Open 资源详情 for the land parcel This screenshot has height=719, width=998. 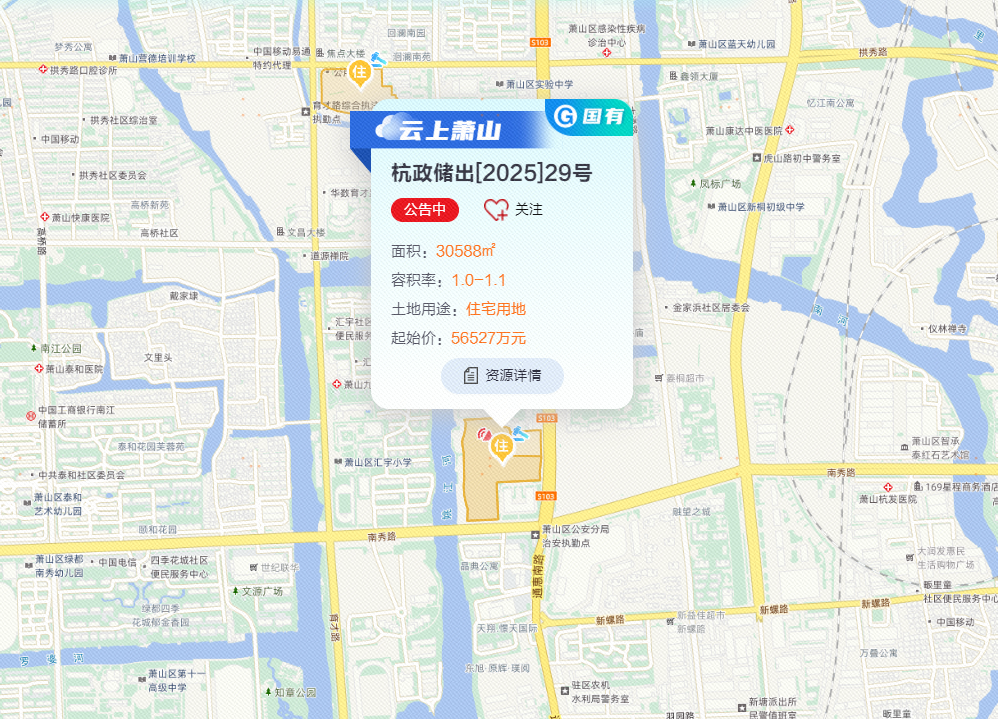coord(502,376)
